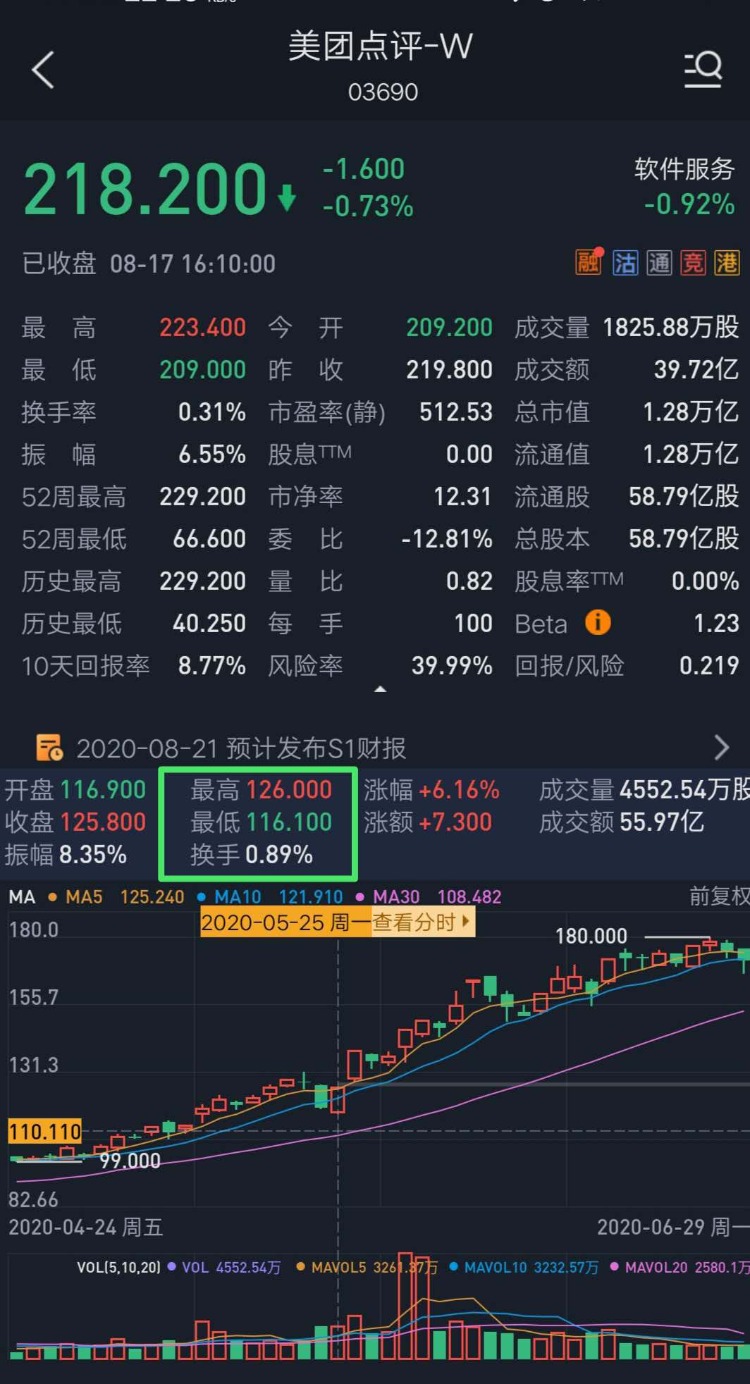This screenshot has height=1384, width=750.
Task: Tap the 融 margin tag
Action: [588, 263]
